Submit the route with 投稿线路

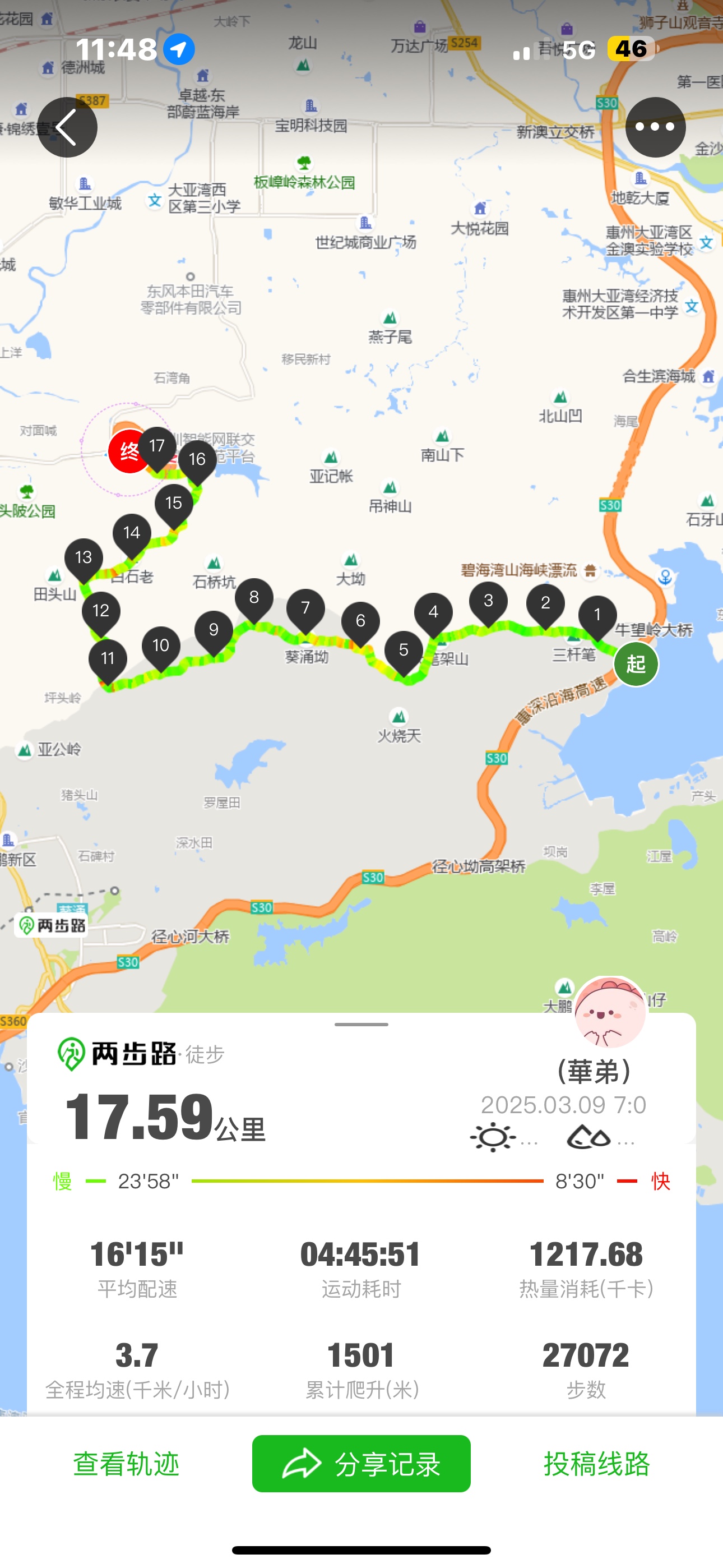coord(597,1464)
